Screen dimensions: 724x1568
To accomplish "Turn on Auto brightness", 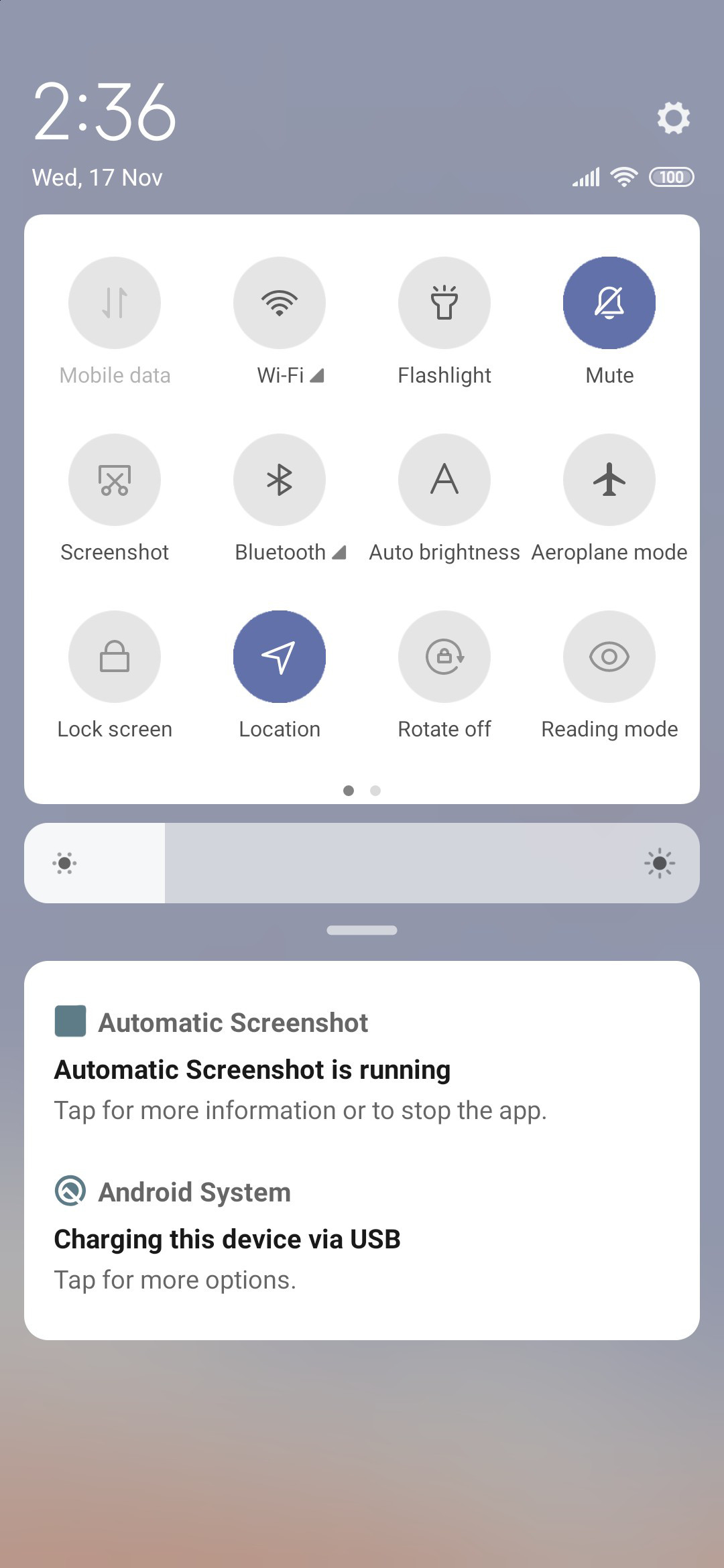I will coord(444,480).
